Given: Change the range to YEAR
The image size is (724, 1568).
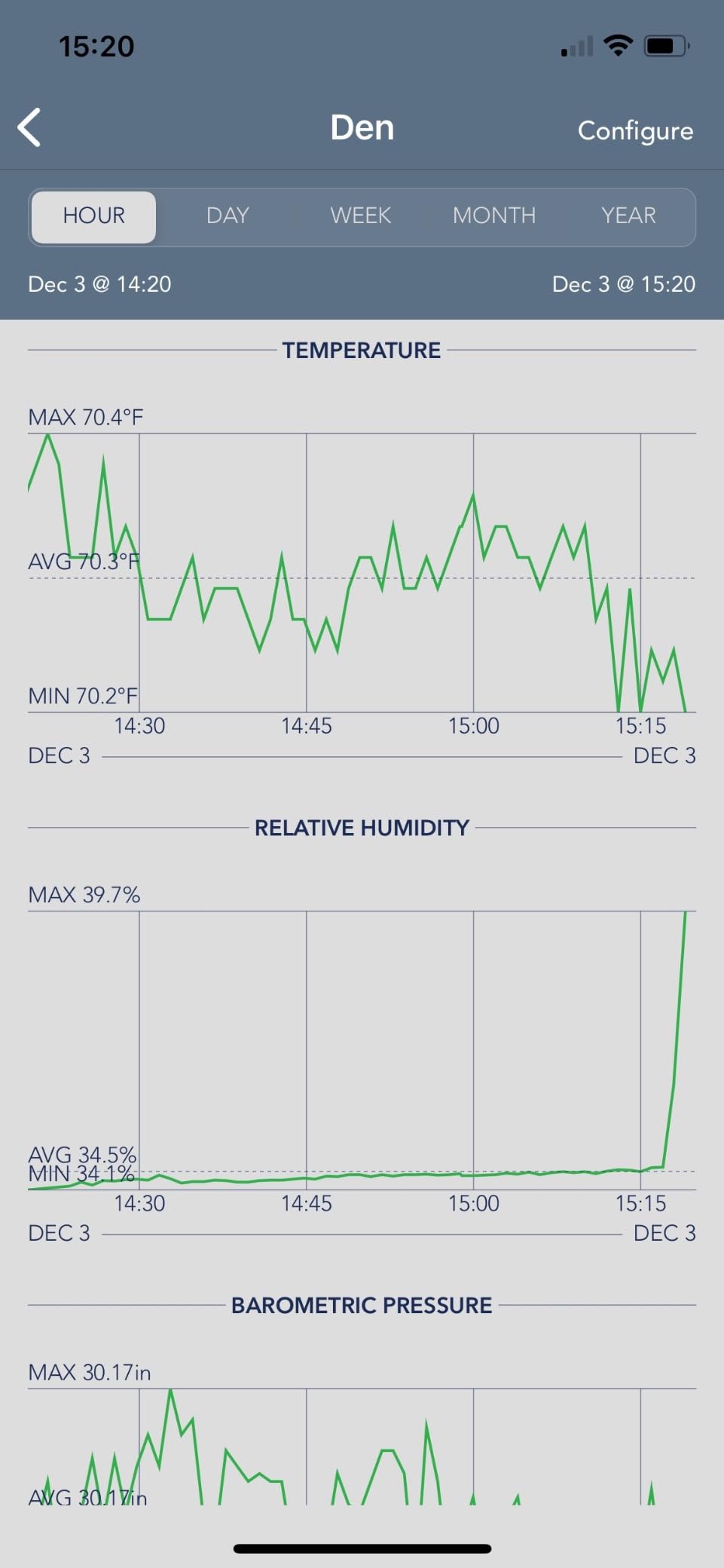Looking at the screenshot, I should pos(628,216).
